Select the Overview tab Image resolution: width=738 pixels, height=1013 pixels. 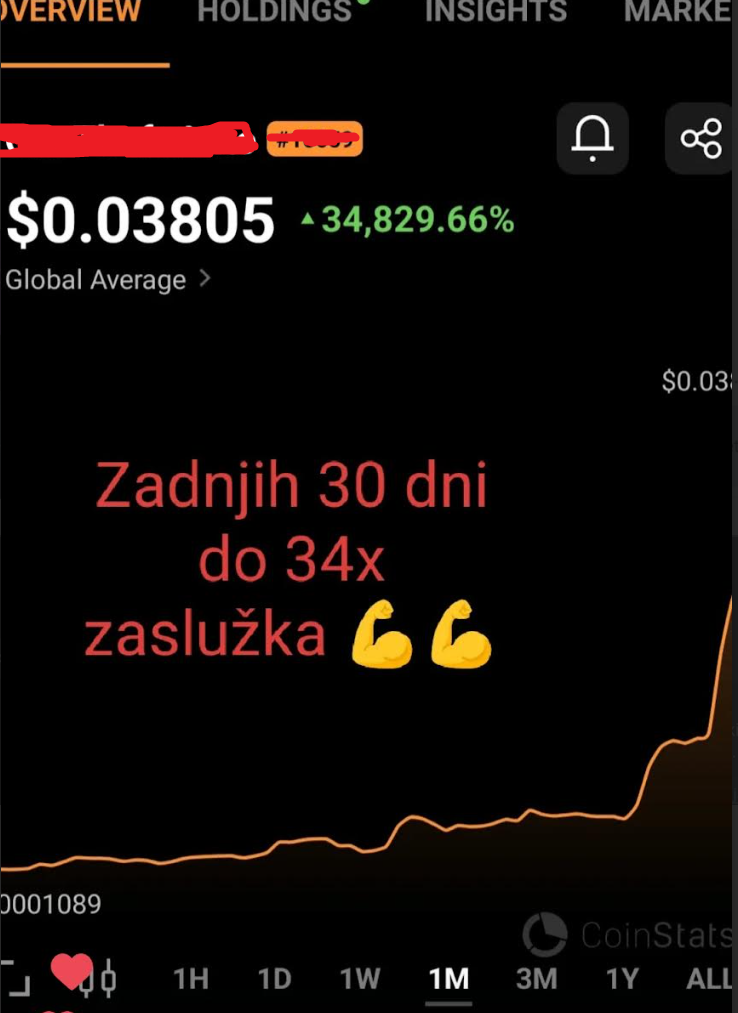tap(70, 12)
